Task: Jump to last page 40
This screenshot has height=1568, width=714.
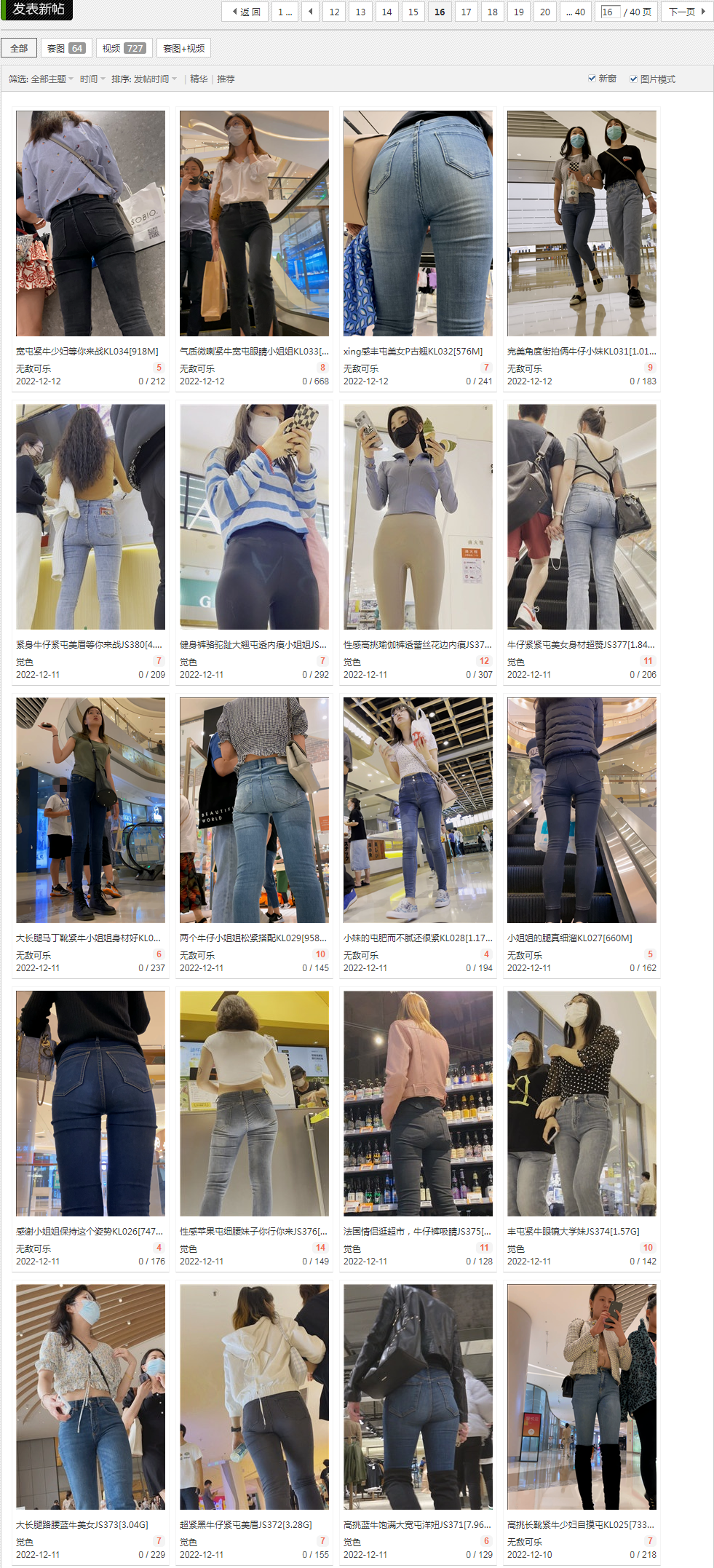Action: pos(576,12)
